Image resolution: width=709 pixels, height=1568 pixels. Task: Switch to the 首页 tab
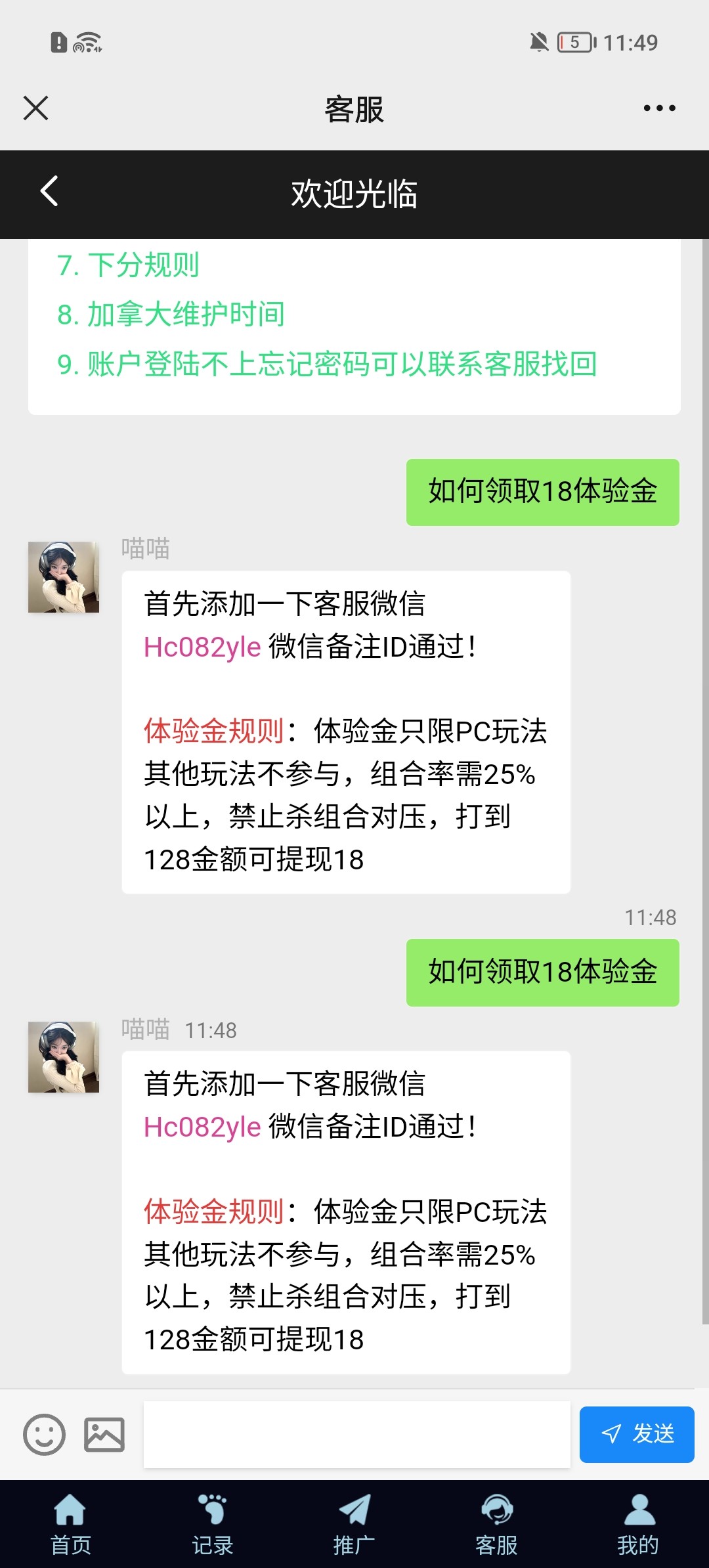tap(70, 1525)
